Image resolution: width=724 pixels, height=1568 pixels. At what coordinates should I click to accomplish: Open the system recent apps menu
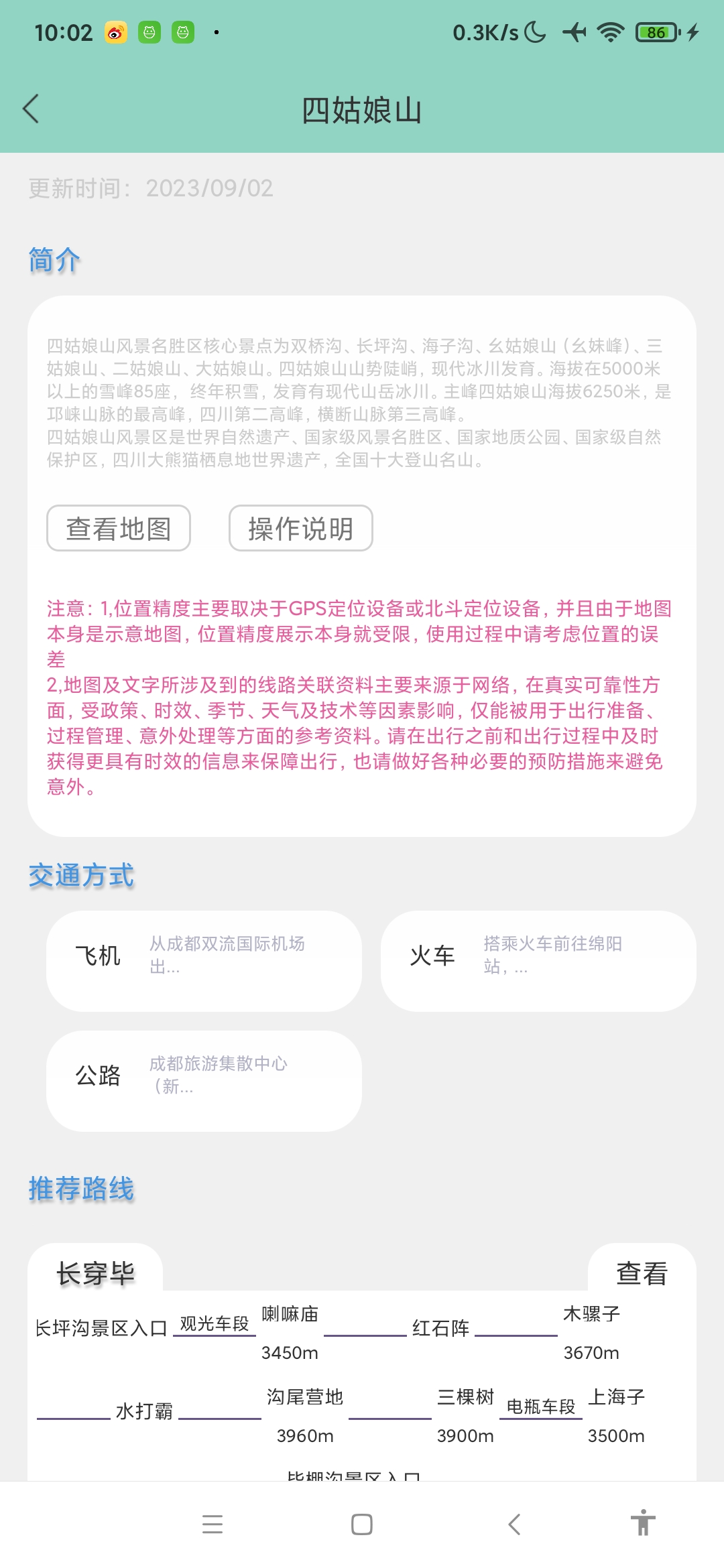213,1524
